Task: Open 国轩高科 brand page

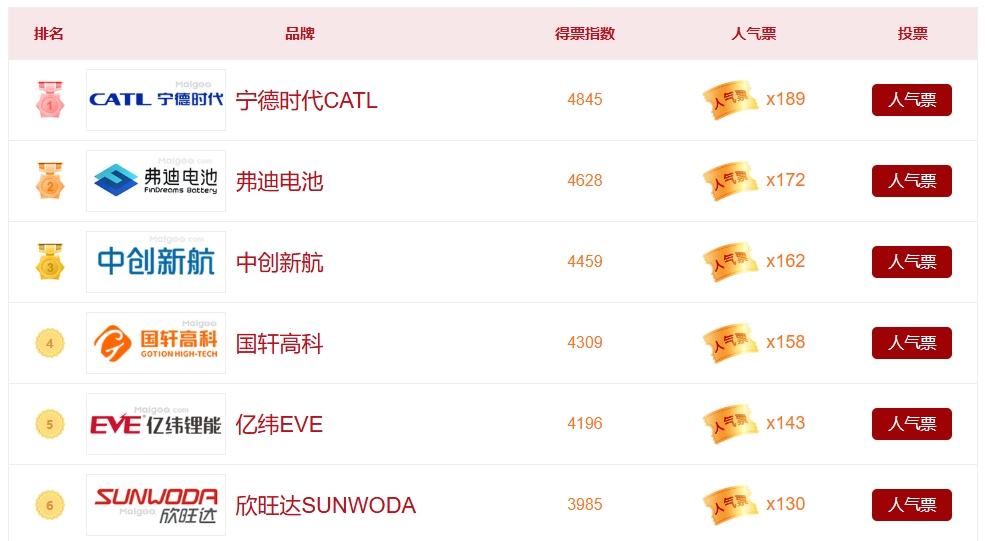Action: [x=279, y=344]
